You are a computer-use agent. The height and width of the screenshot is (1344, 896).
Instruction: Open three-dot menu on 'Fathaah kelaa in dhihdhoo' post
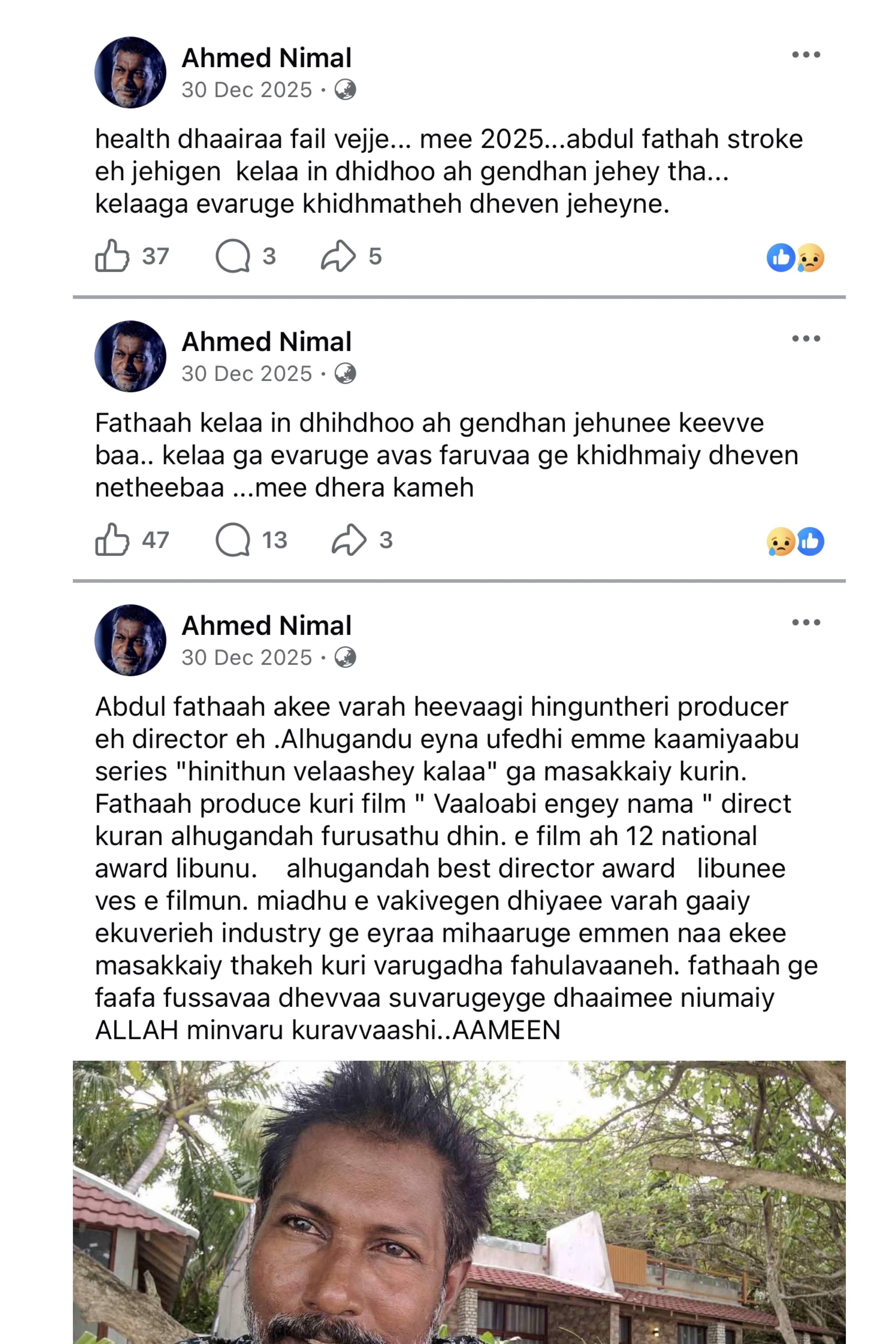click(x=806, y=339)
